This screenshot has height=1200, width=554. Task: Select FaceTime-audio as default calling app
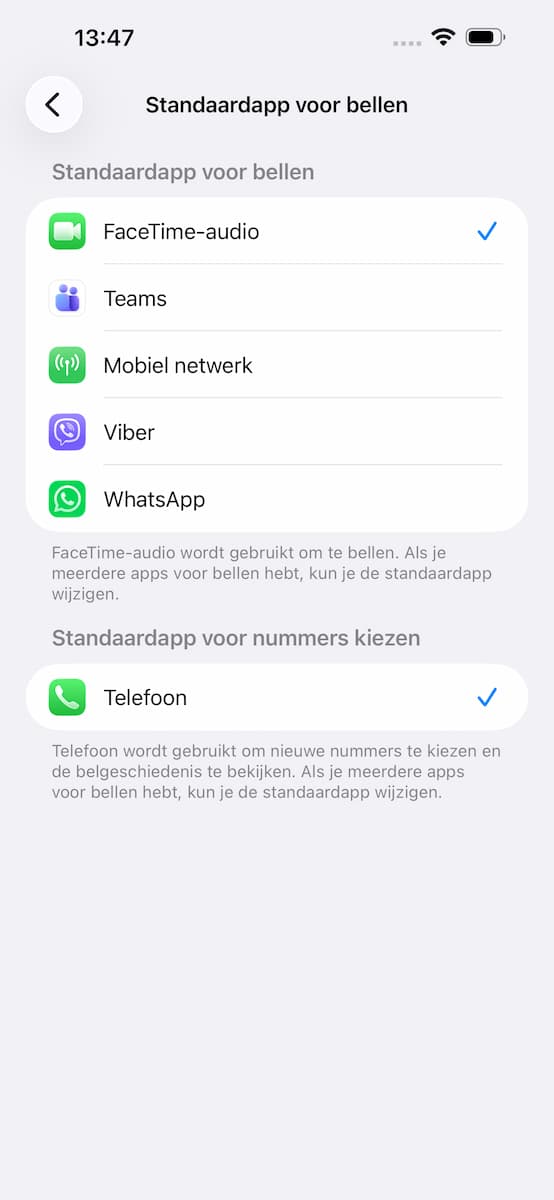click(x=277, y=231)
